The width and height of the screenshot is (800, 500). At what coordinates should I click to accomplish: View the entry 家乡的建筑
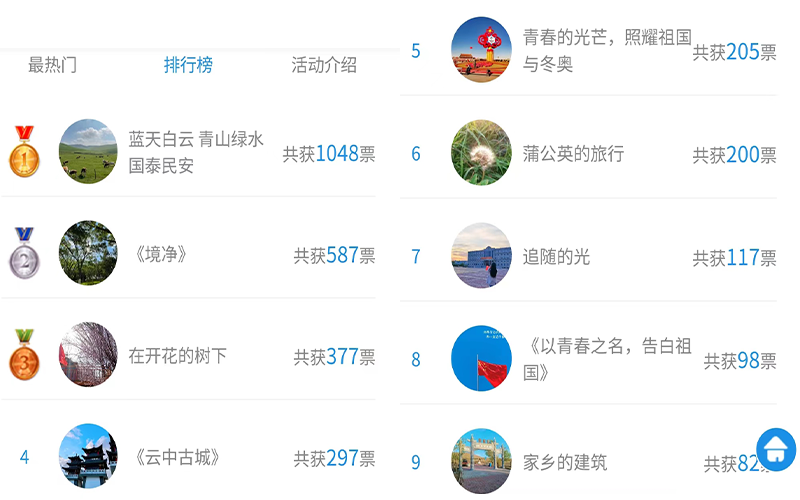click(565, 463)
